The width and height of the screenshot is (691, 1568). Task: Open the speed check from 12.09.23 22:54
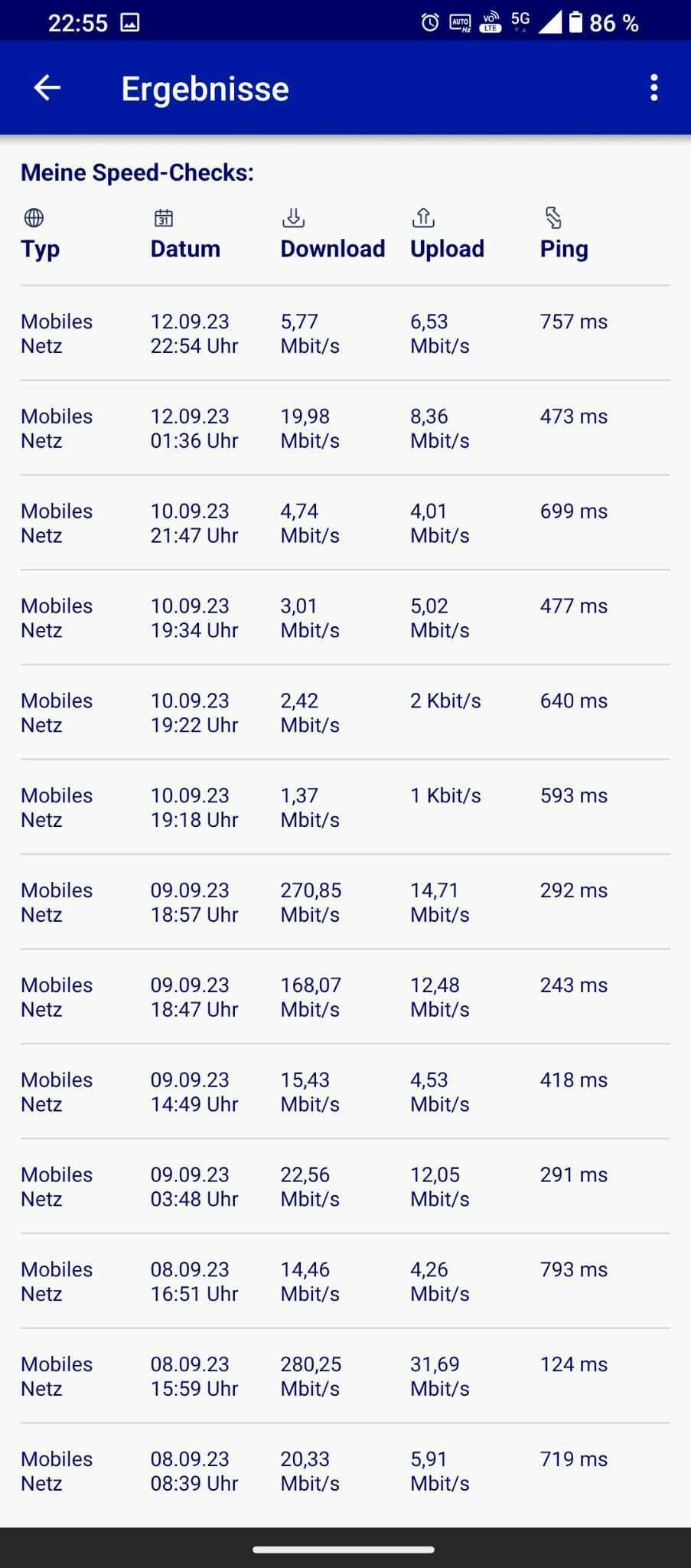point(345,333)
